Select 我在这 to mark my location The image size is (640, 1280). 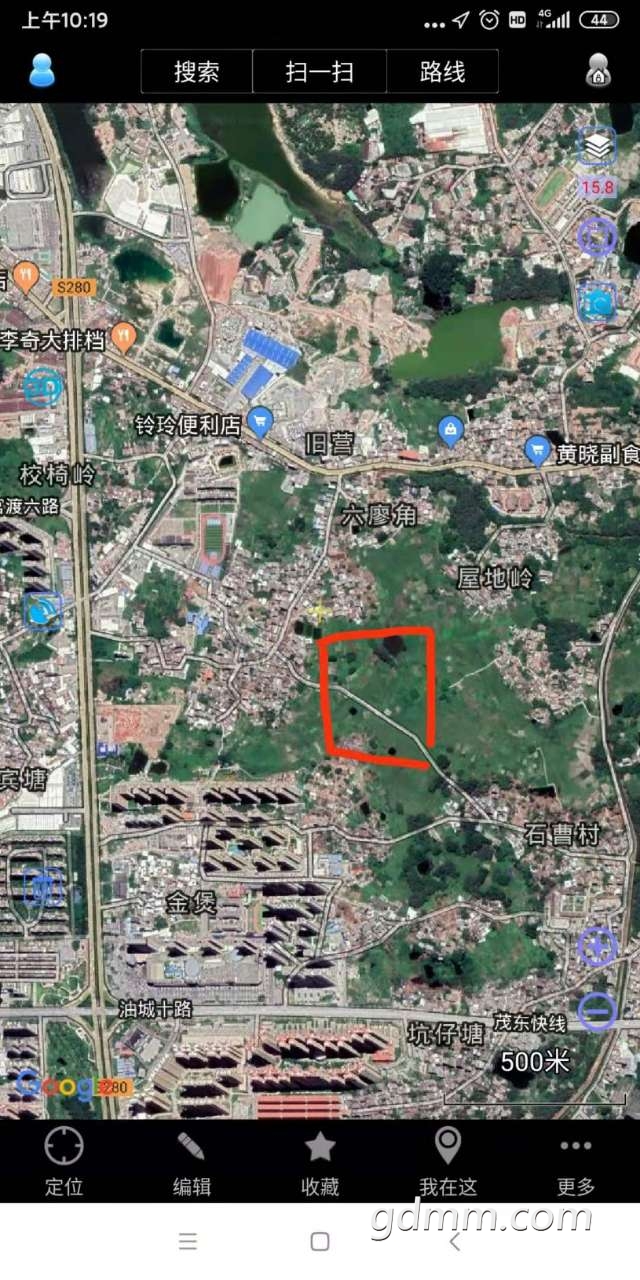pos(448,1162)
